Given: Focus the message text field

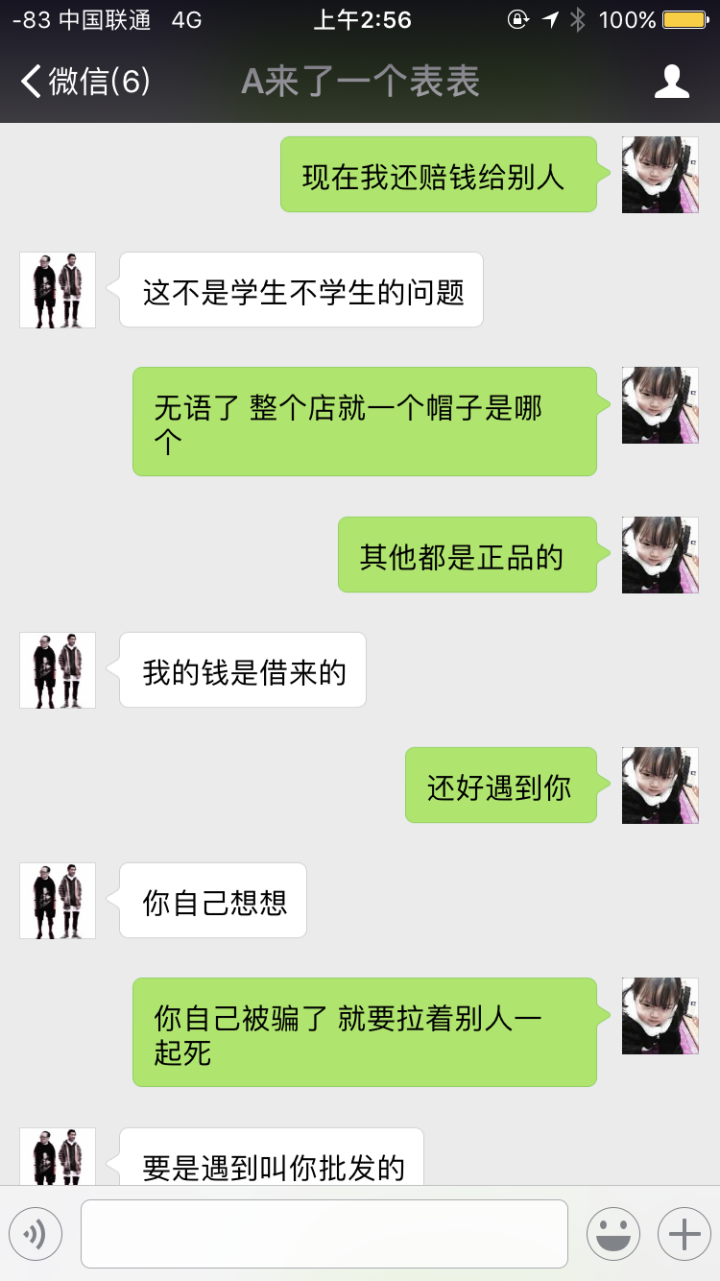Looking at the screenshot, I should [x=324, y=1234].
